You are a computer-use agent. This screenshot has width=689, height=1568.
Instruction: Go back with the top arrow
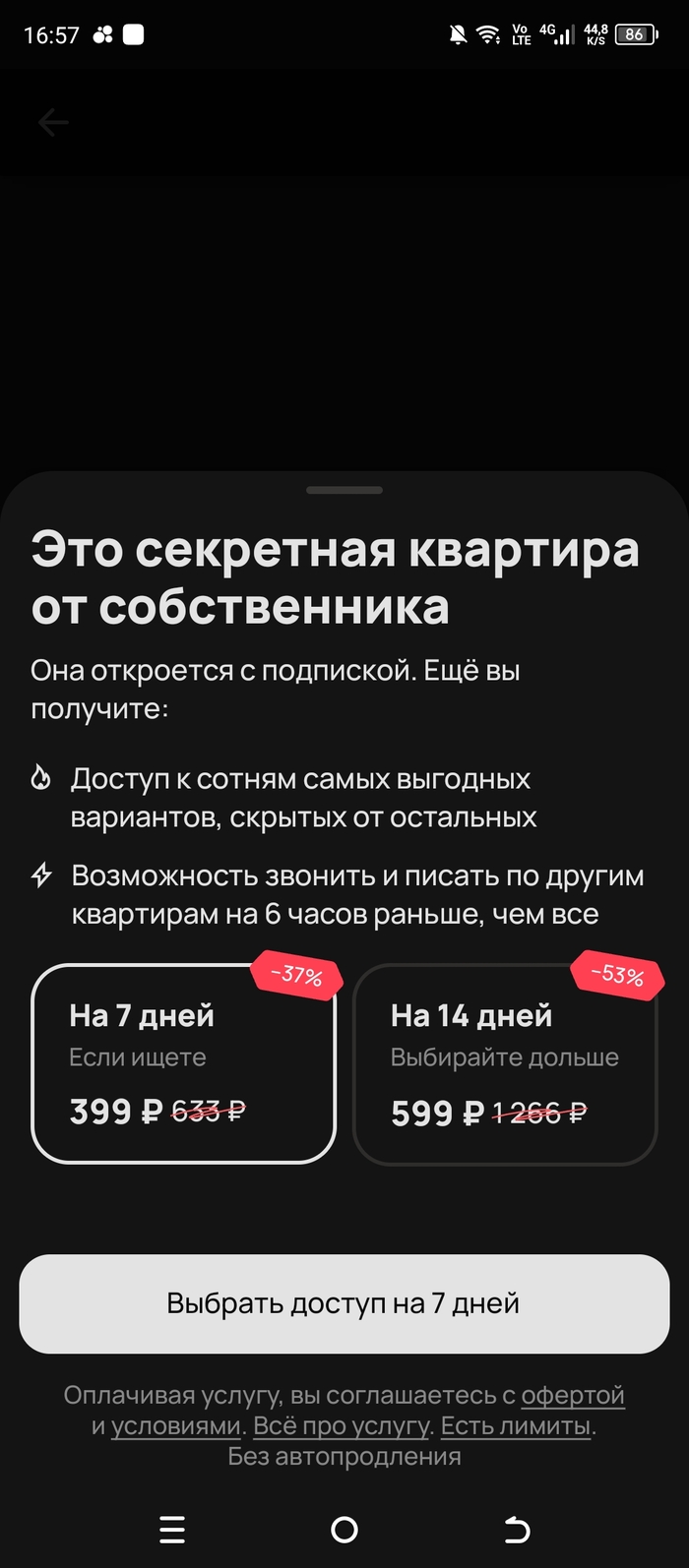53,123
